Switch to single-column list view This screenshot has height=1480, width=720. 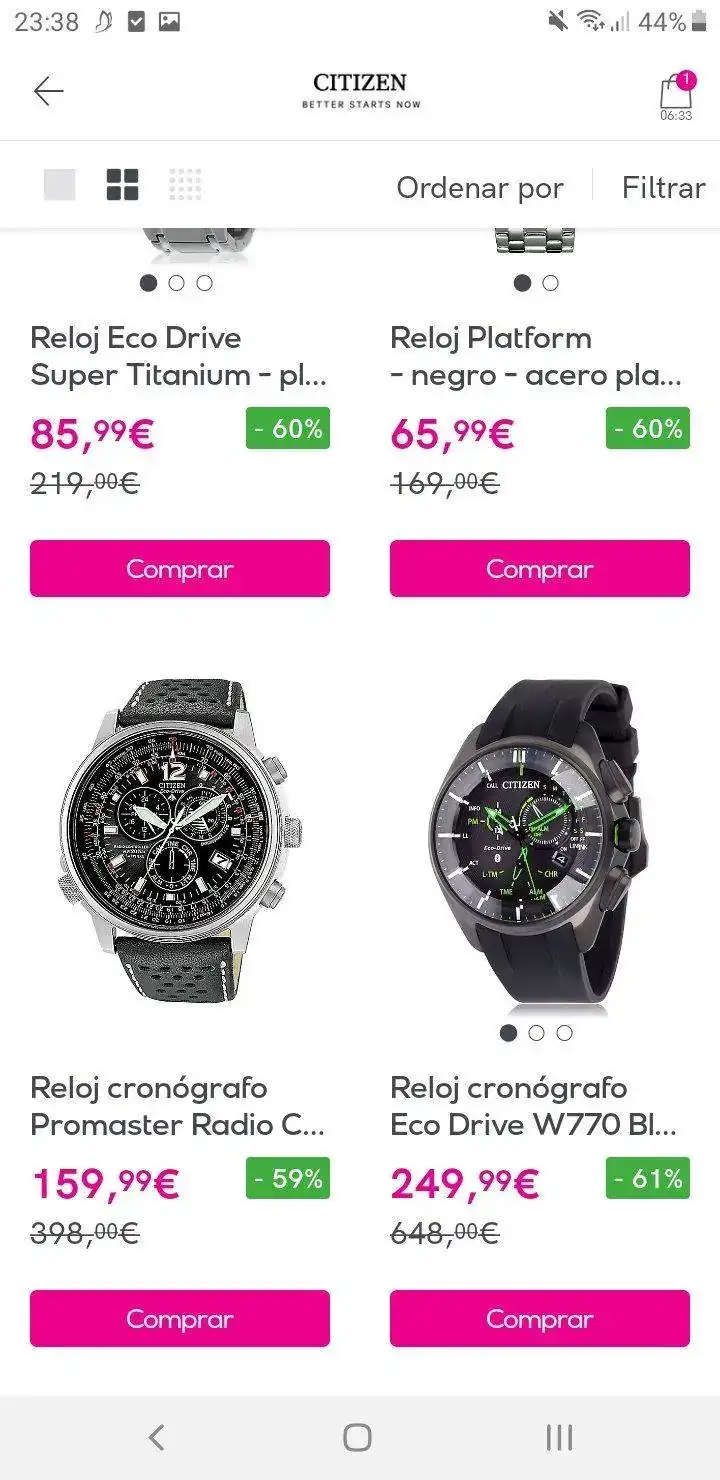pyautogui.click(x=60, y=185)
